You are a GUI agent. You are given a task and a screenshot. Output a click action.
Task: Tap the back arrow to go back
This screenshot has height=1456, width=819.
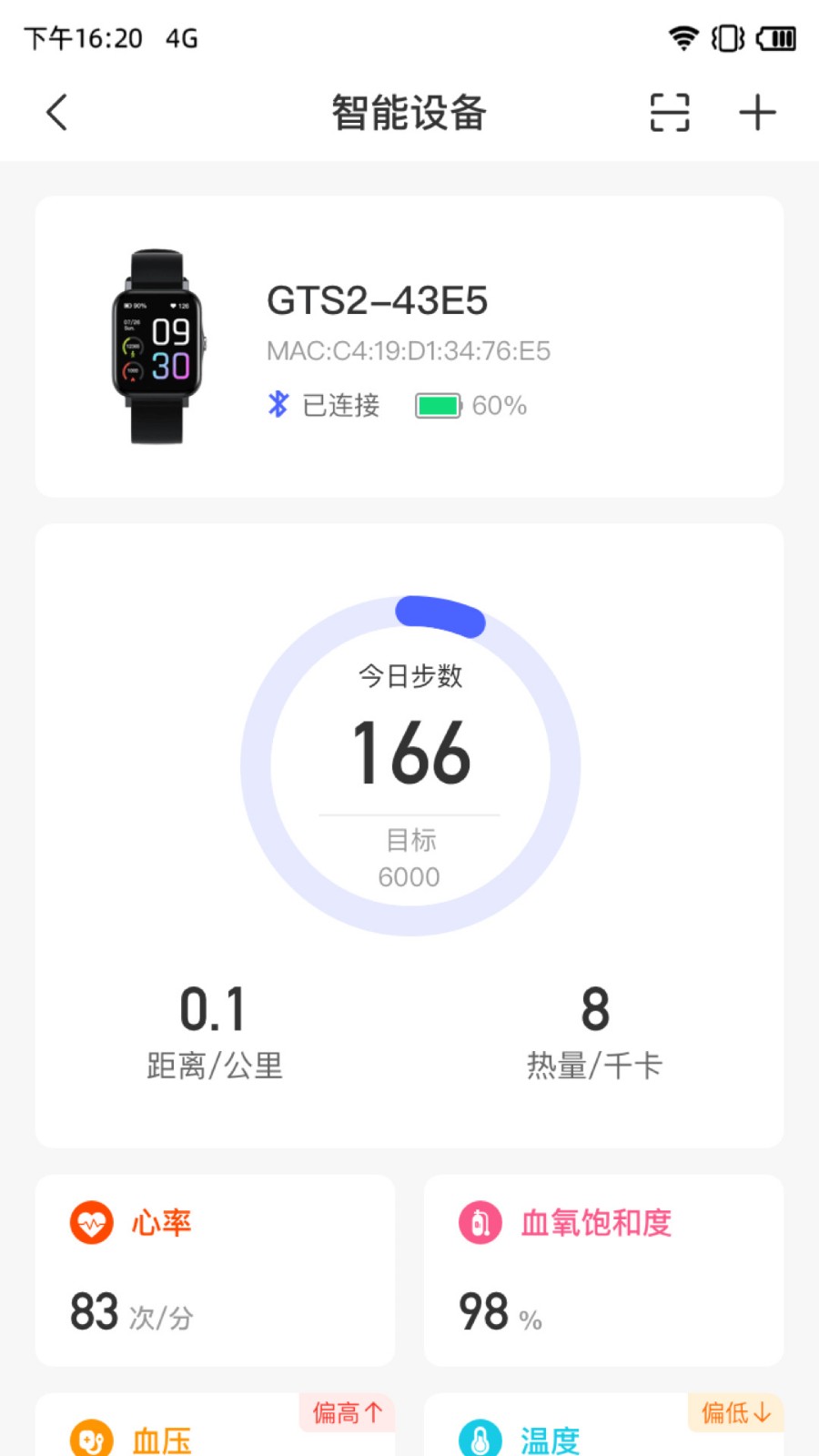56,111
